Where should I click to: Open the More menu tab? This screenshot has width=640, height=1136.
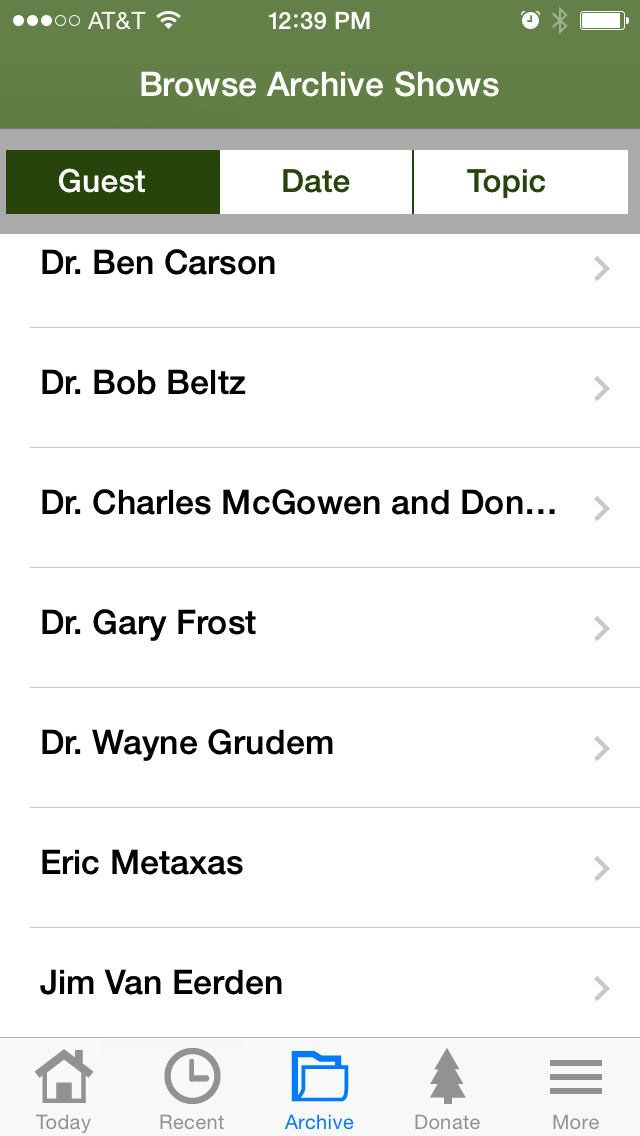pos(575,1088)
